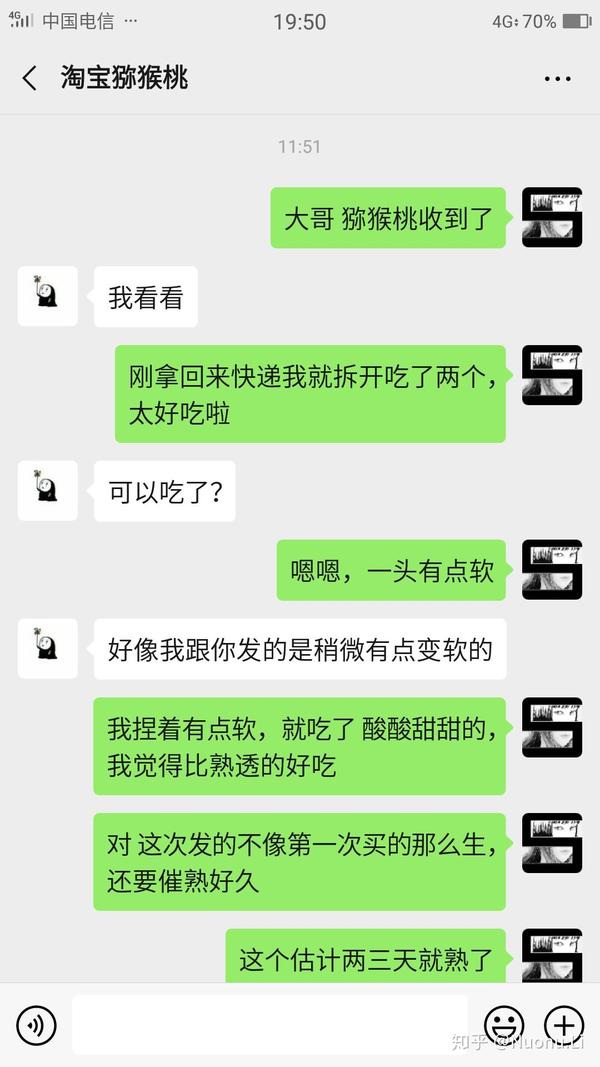This screenshot has height=1067, width=600.
Task: Open contact avatar beside 我看看
Action: coord(48,297)
